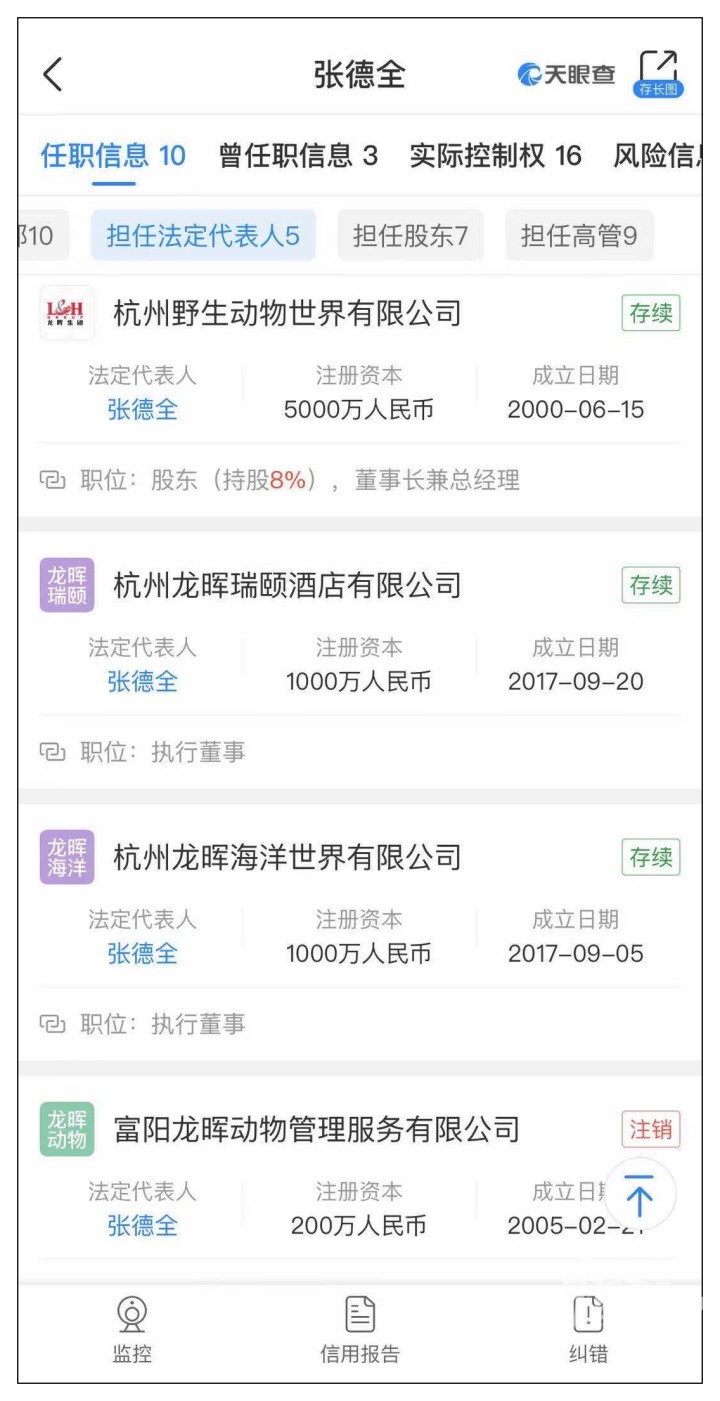Switch to the 任职信息 tab
720x1401 pixels.
pos(113,155)
